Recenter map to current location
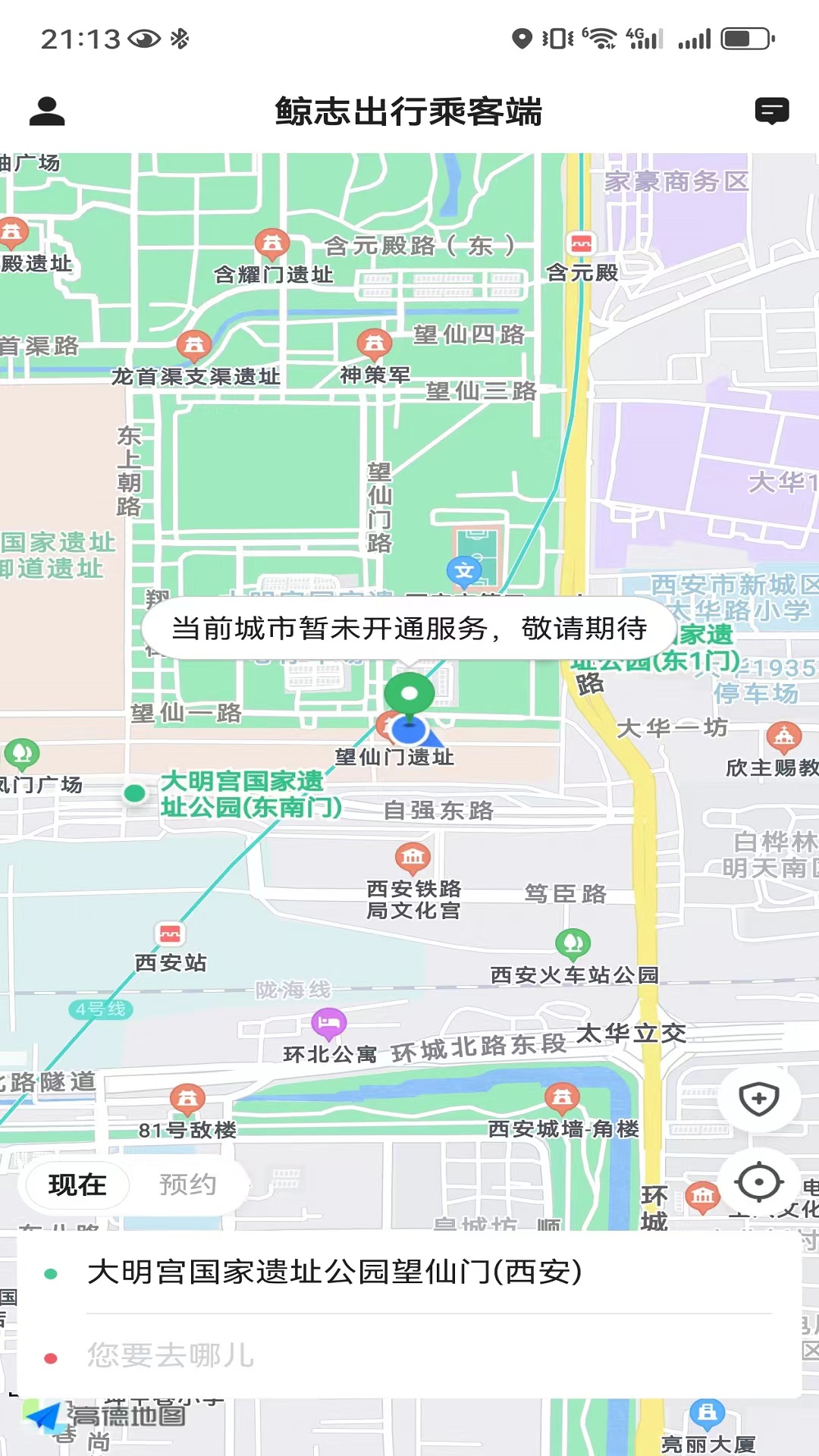 tap(759, 1182)
